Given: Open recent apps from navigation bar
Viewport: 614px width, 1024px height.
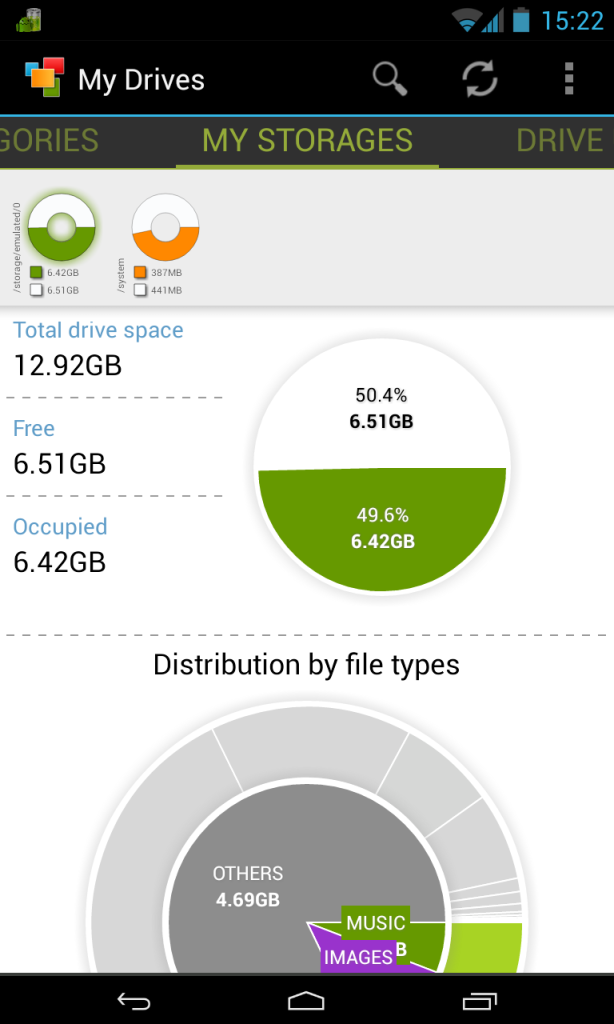Looking at the screenshot, I should [480, 999].
